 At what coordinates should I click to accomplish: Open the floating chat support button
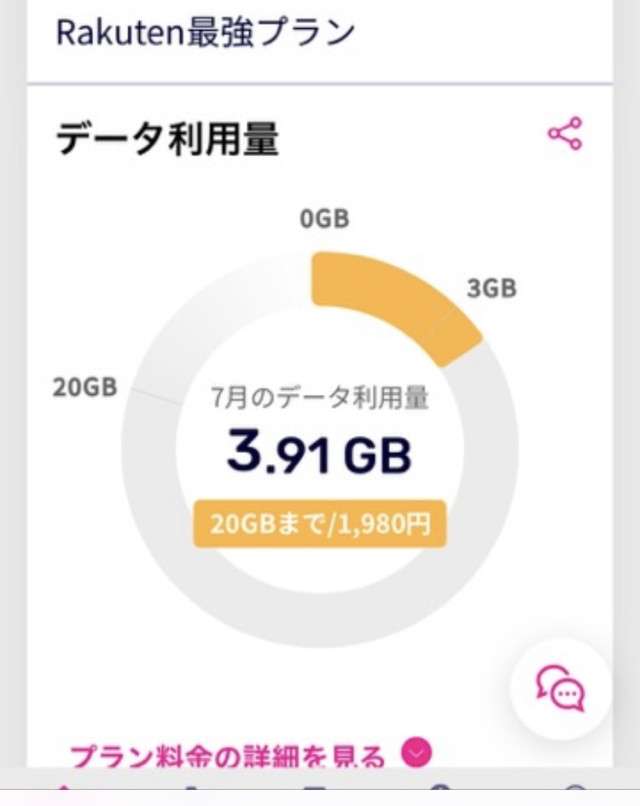[x=559, y=689]
